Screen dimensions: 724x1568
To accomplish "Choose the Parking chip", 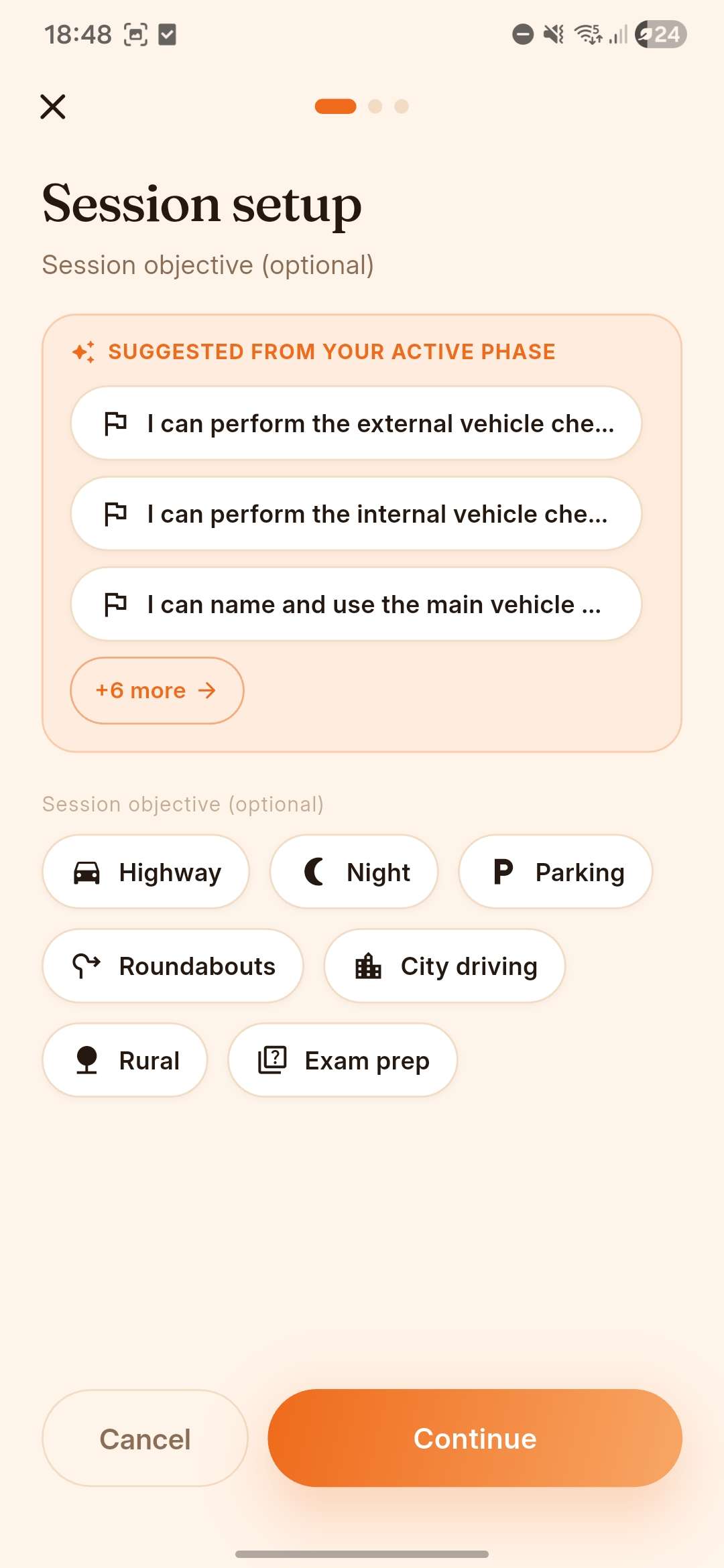I will click(x=556, y=872).
